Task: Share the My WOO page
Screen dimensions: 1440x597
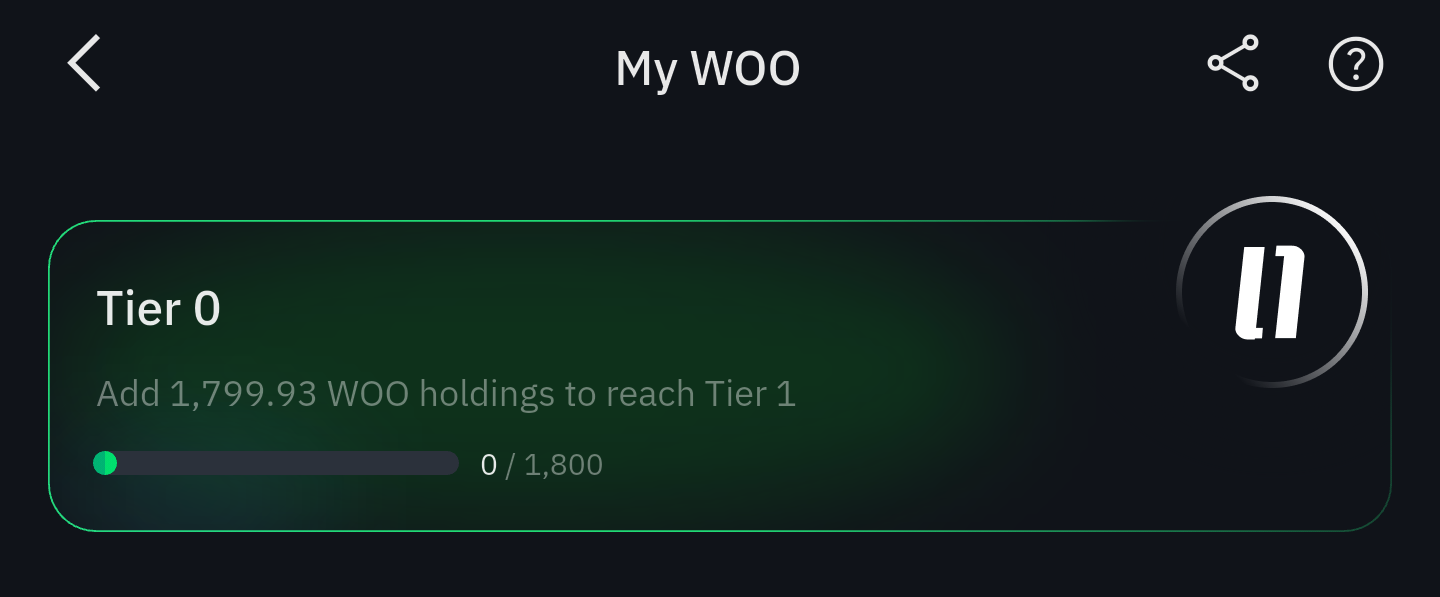Action: (1232, 64)
